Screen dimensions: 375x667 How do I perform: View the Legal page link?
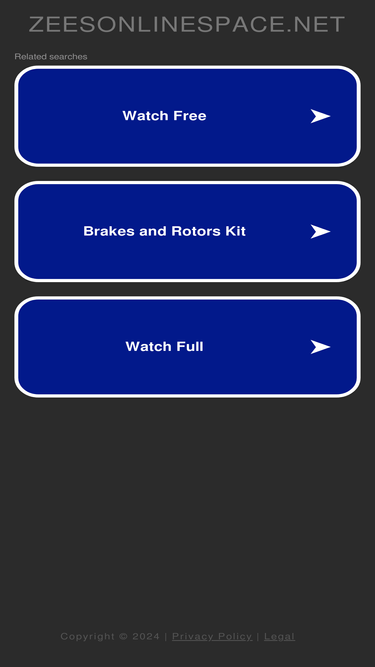[x=279, y=636]
